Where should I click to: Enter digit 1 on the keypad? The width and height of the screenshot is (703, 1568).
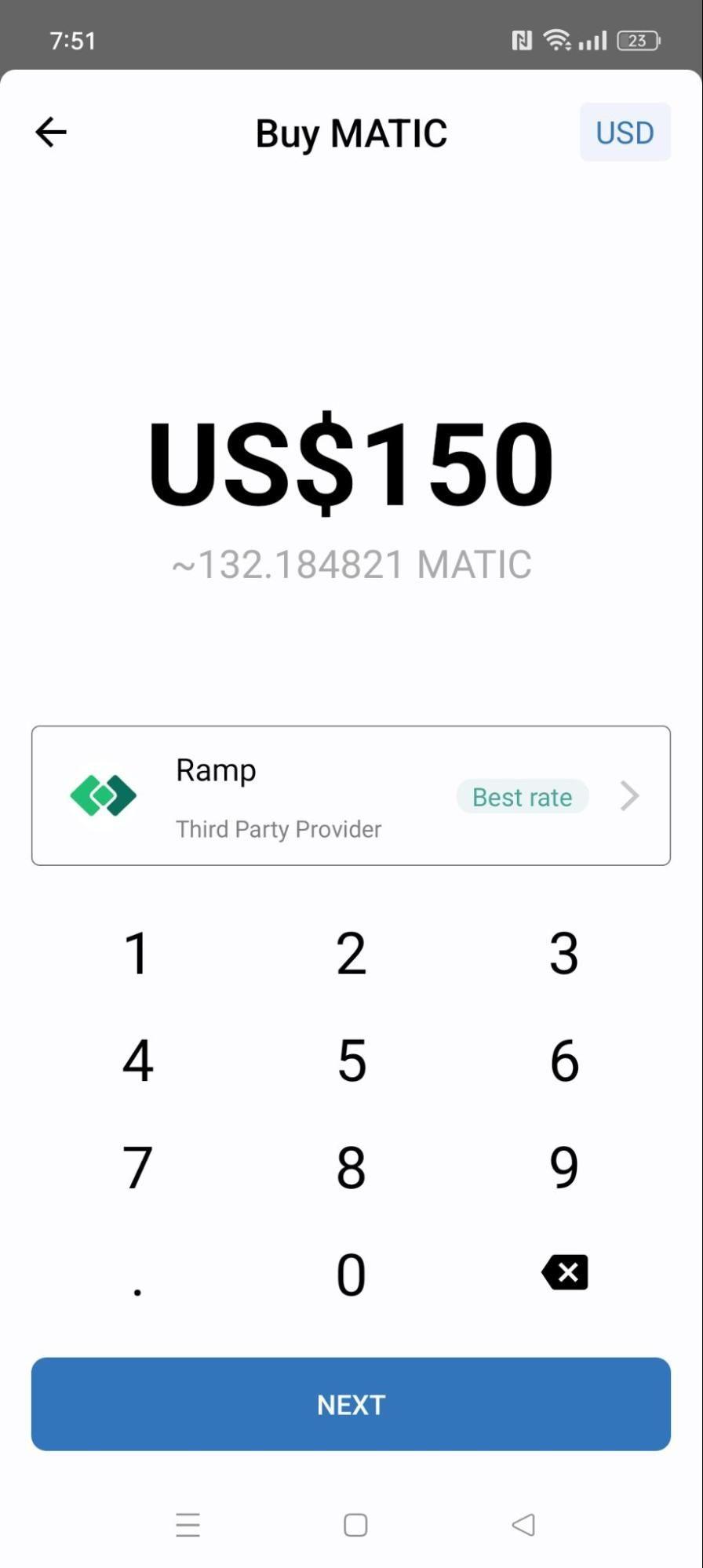[137, 953]
